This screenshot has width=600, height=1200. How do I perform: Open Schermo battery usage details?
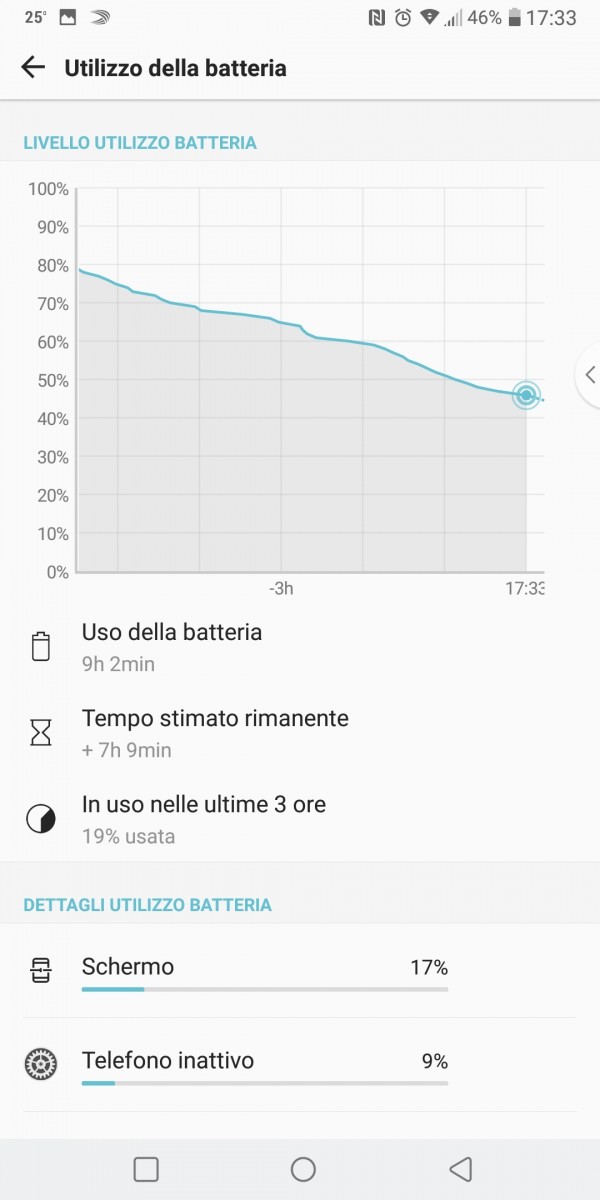(300, 971)
